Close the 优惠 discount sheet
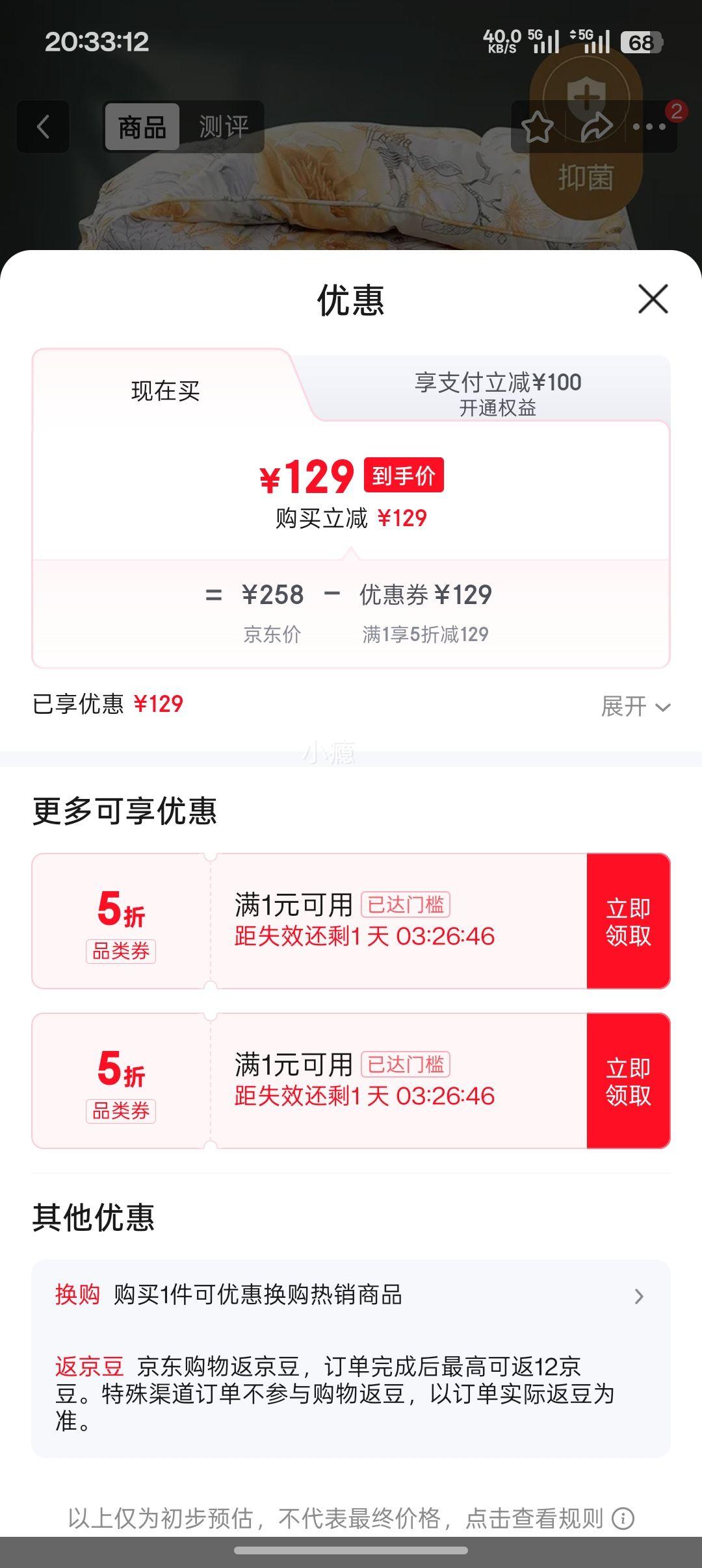Viewport: 702px width, 1568px height. pyautogui.click(x=653, y=299)
